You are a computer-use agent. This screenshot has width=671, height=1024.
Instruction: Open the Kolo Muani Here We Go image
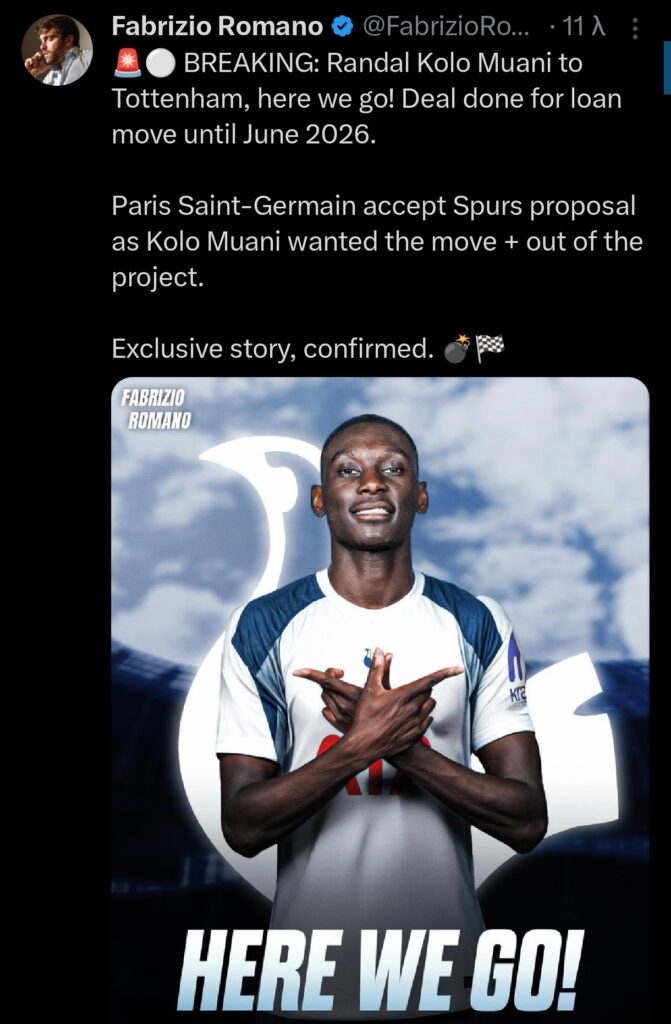coord(380,690)
